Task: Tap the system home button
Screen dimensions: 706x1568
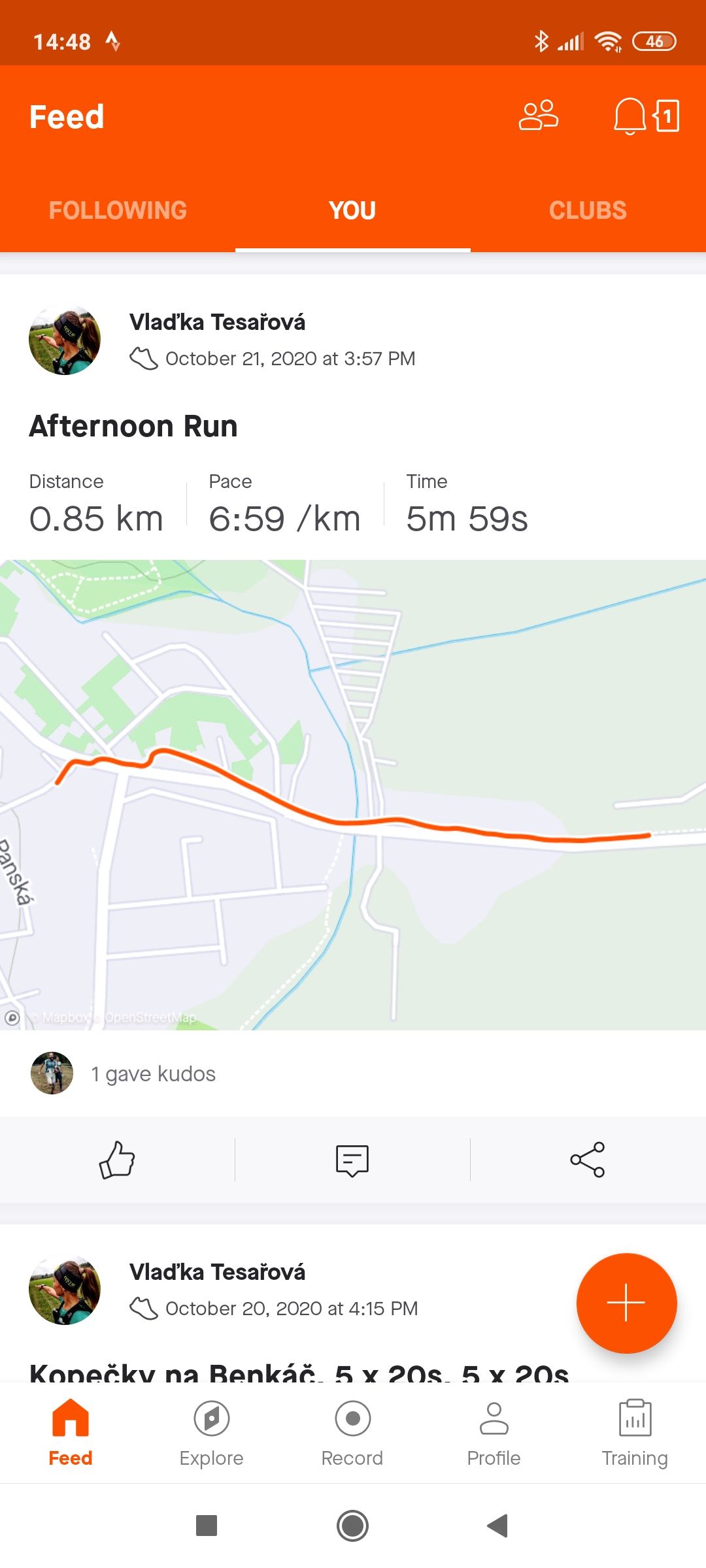Action: coord(352,1526)
